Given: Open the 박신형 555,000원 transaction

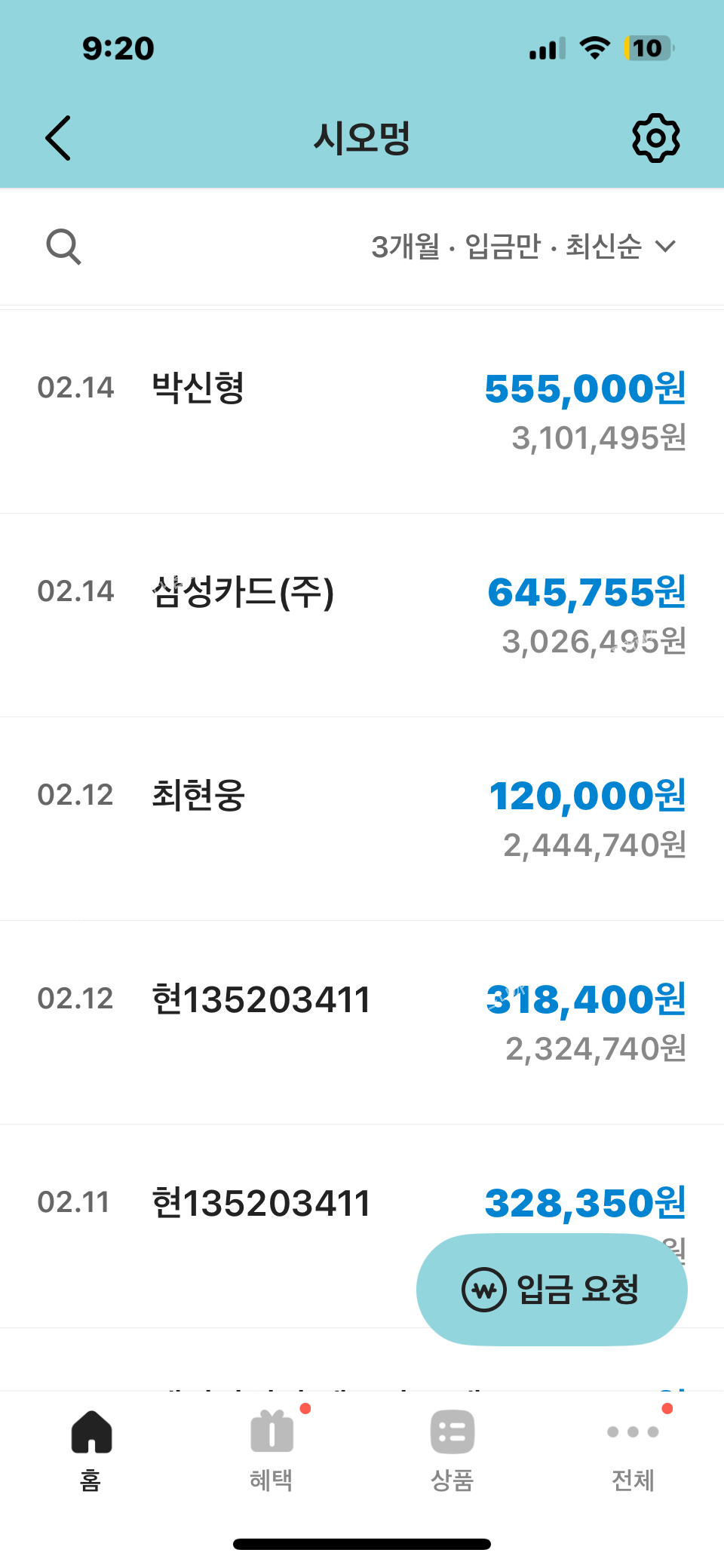Looking at the screenshot, I should point(362,411).
